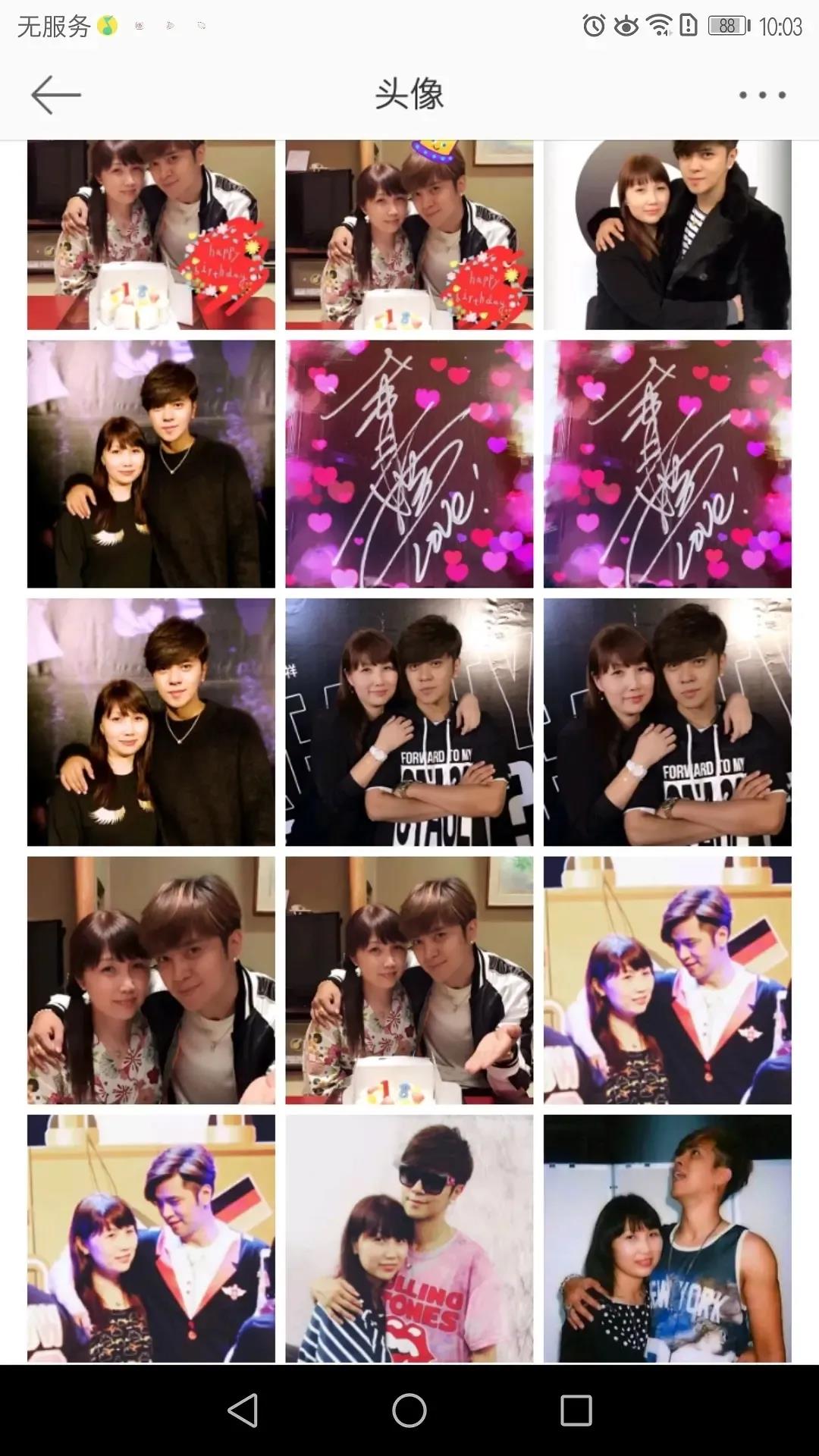Open the birthday photo with the party hat sticker

click(x=409, y=234)
